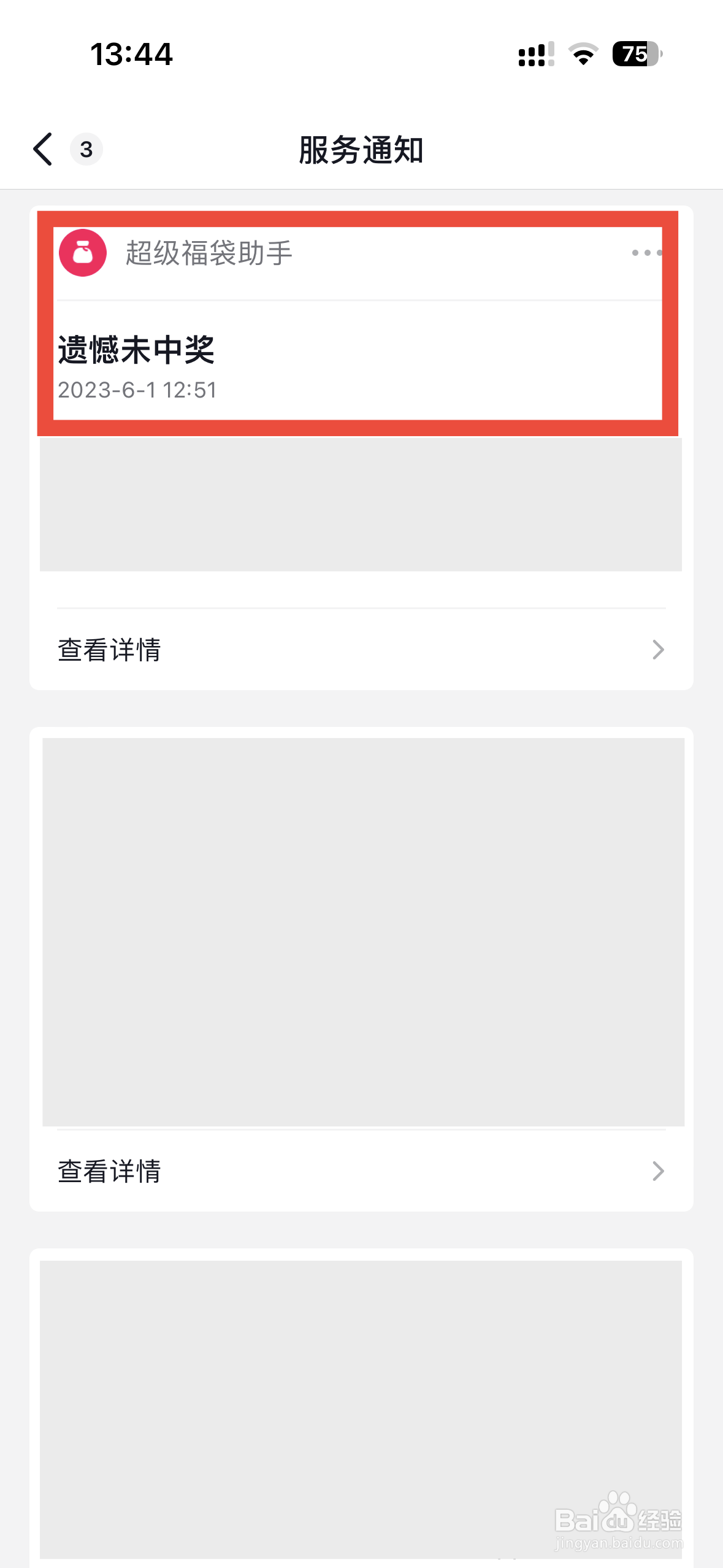Tap the battery level progress indicator
Screen dimensions: 723x1568
tap(635, 54)
